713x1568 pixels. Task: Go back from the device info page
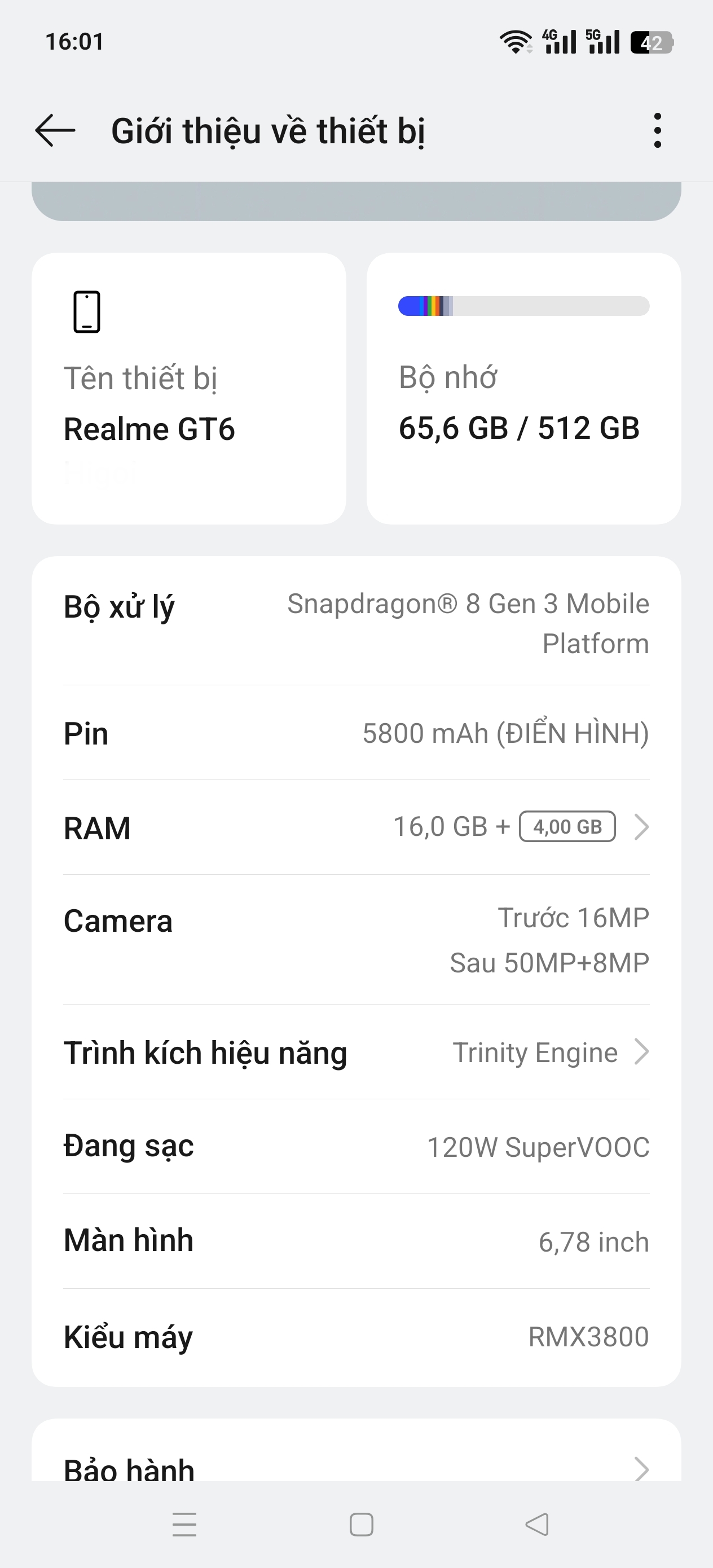point(55,130)
